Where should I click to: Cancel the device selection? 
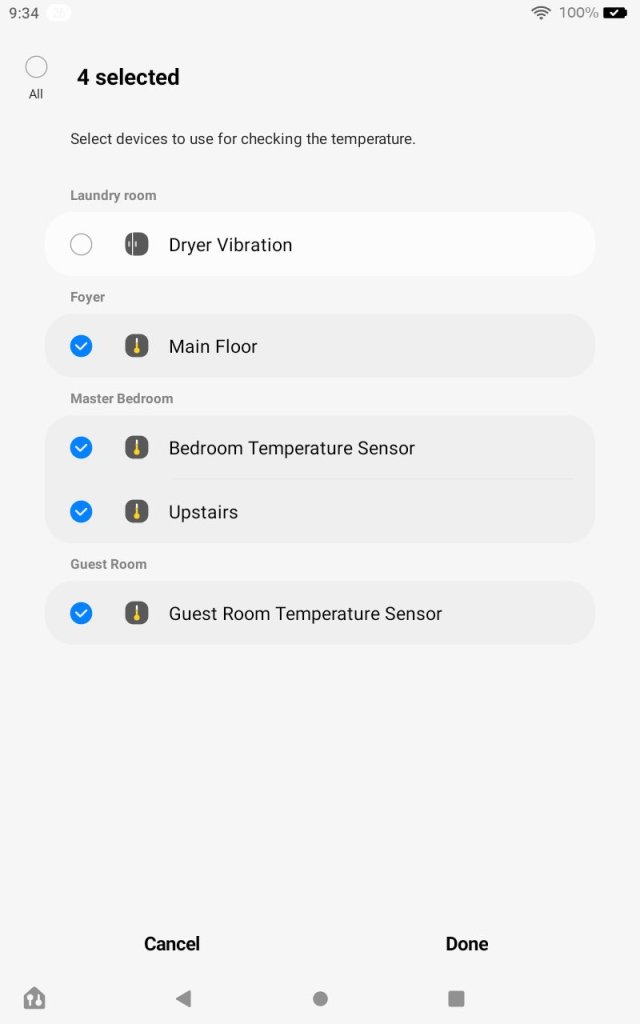(x=172, y=944)
